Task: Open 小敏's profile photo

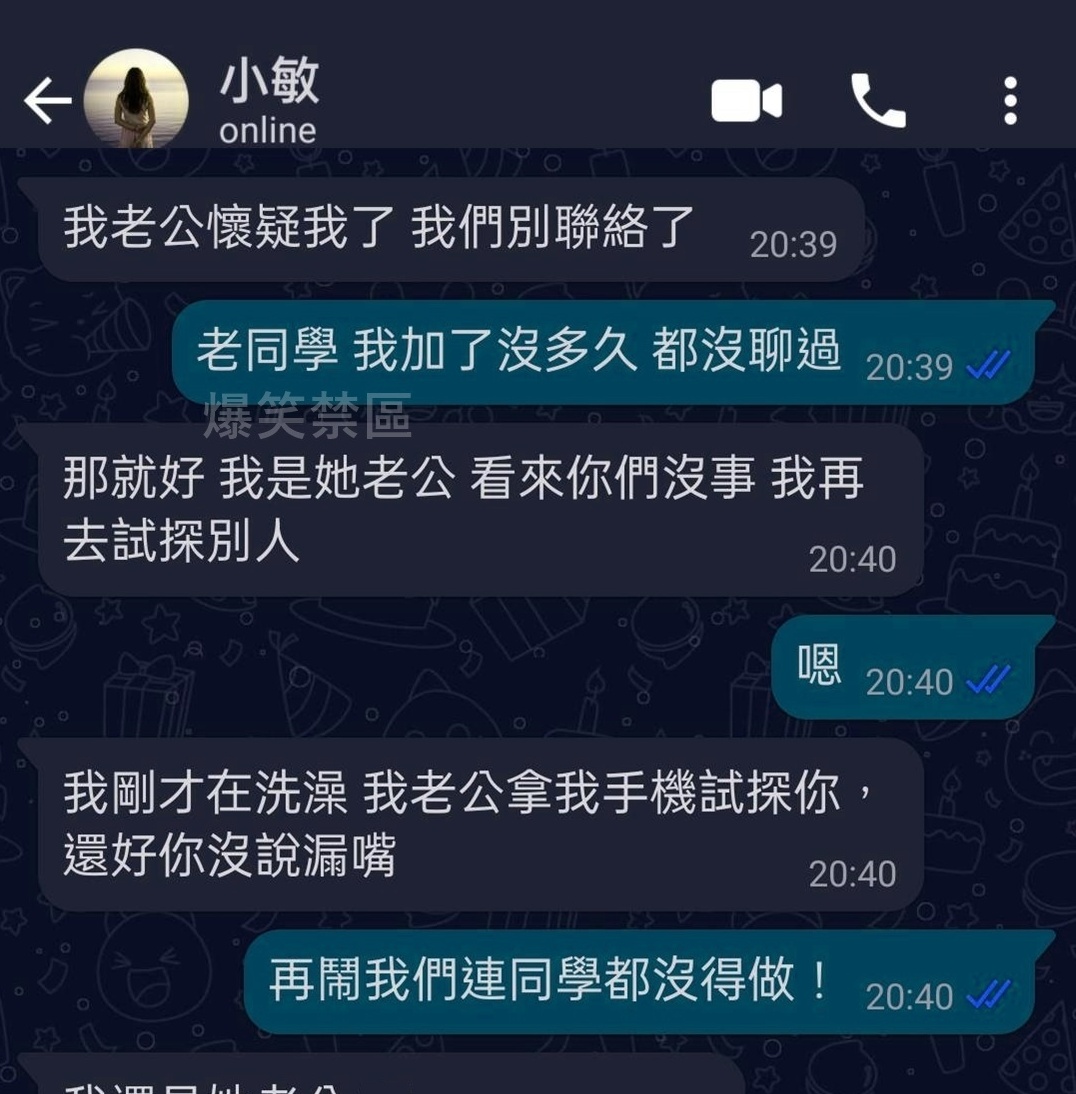Action: click(136, 99)
